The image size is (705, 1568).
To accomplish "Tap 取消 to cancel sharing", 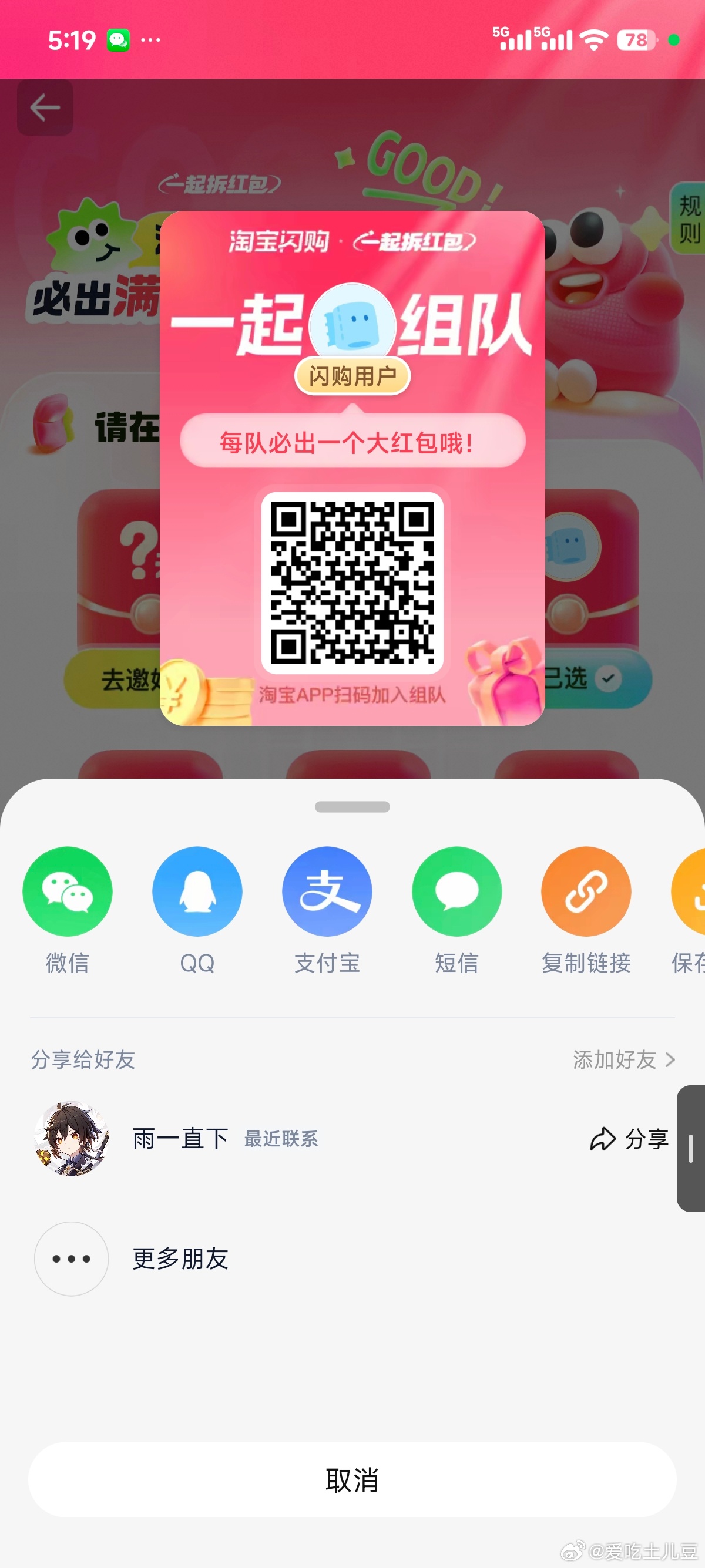I will pos(352,1480).
